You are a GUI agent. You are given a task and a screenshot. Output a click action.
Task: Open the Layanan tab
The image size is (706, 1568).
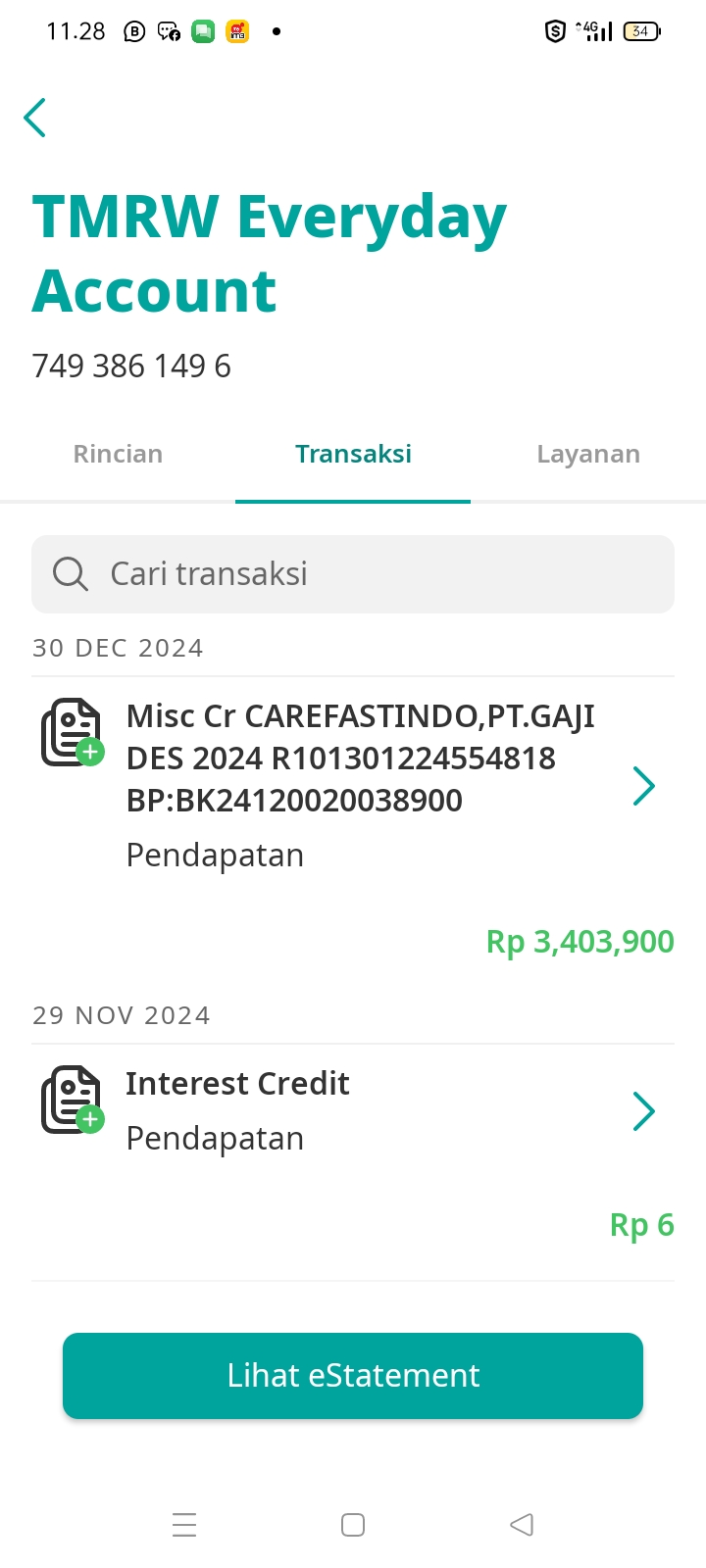point(588,454)
